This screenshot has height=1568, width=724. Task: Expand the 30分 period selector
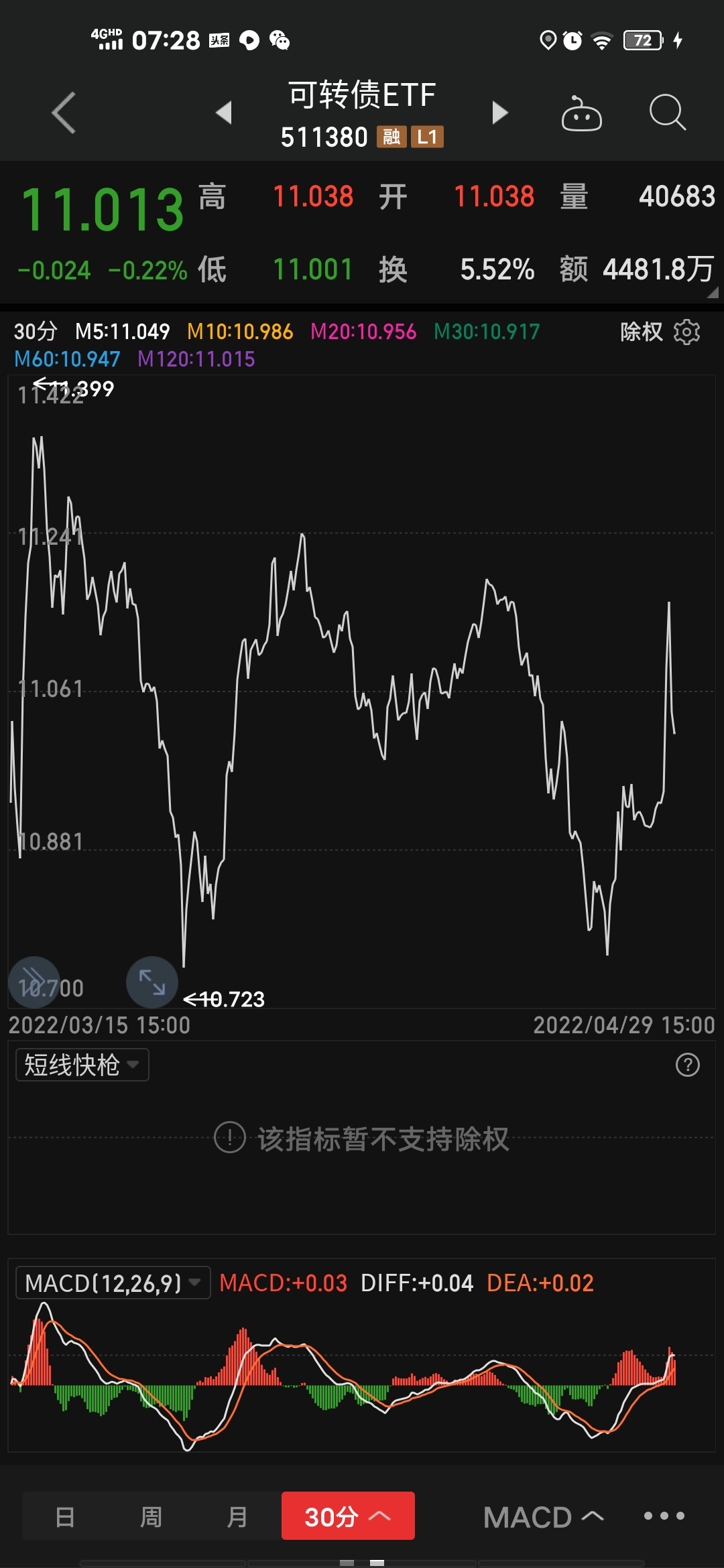click(x=348, y=1516)
